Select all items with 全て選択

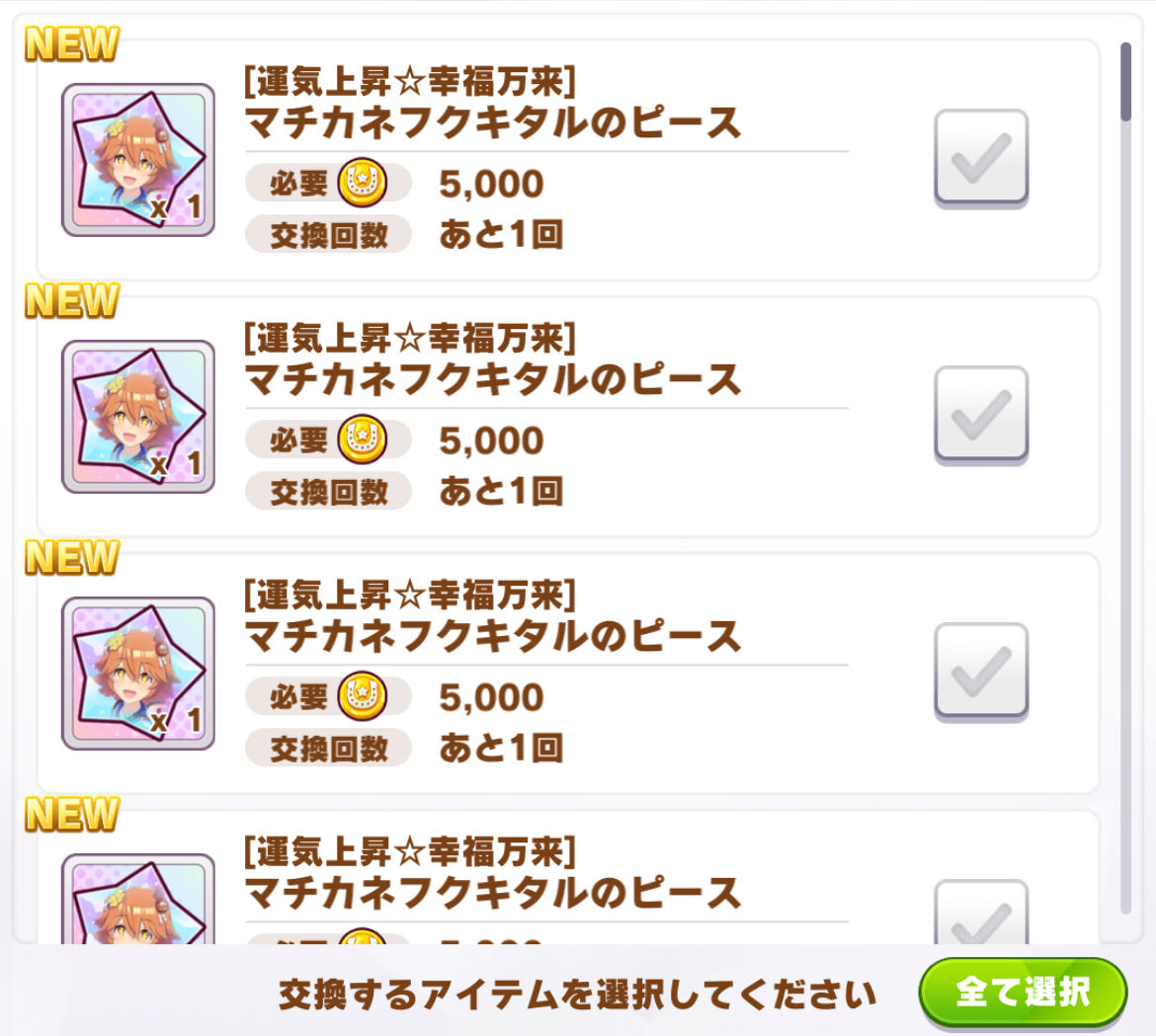point(1023,991)
